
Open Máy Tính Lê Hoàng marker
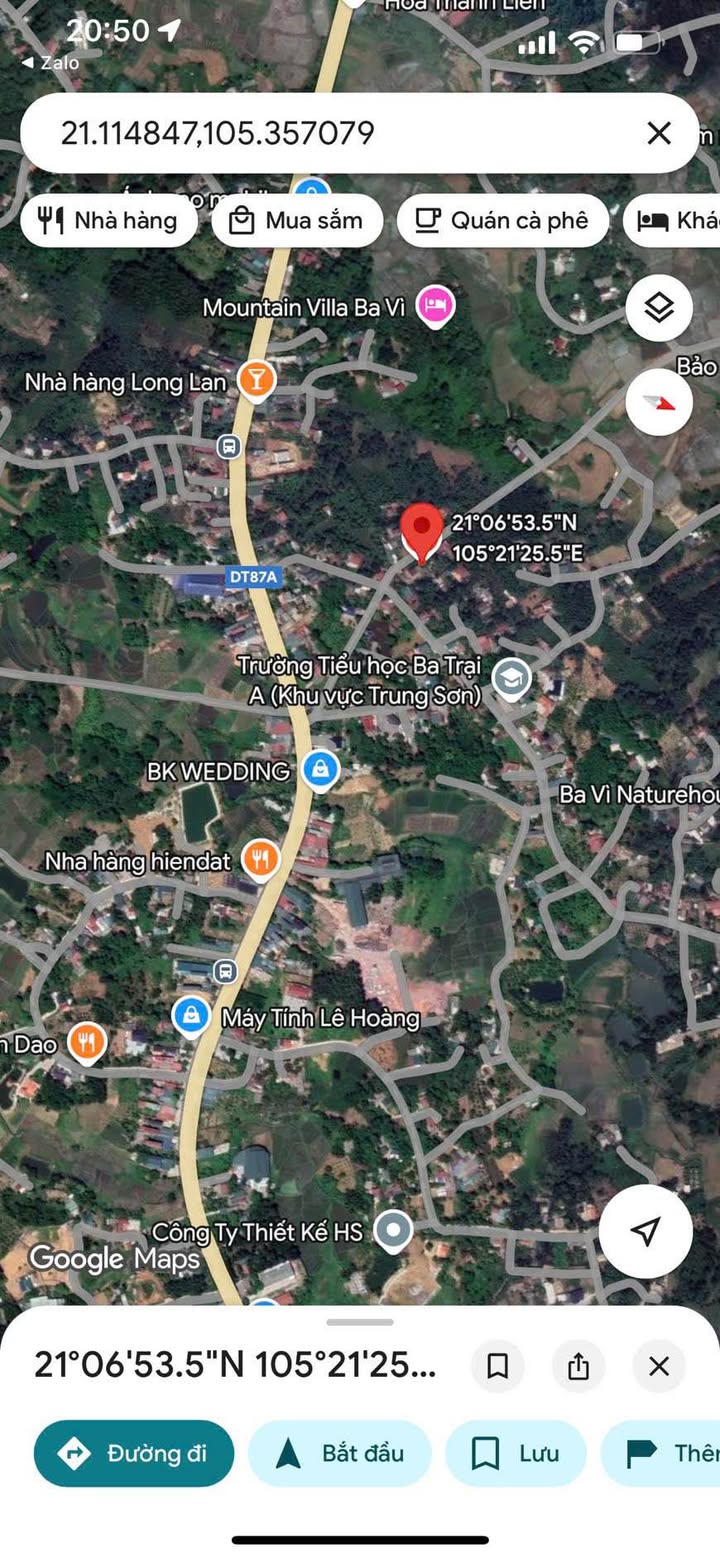click(x=190, y=1017)
